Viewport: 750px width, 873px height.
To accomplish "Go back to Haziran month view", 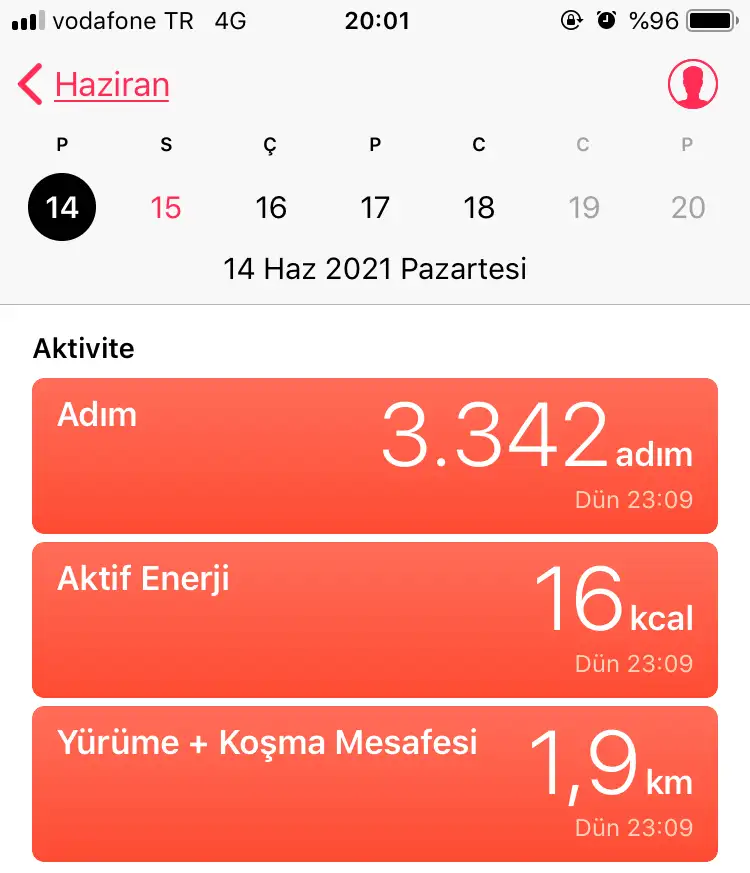I will pos(96,85).
